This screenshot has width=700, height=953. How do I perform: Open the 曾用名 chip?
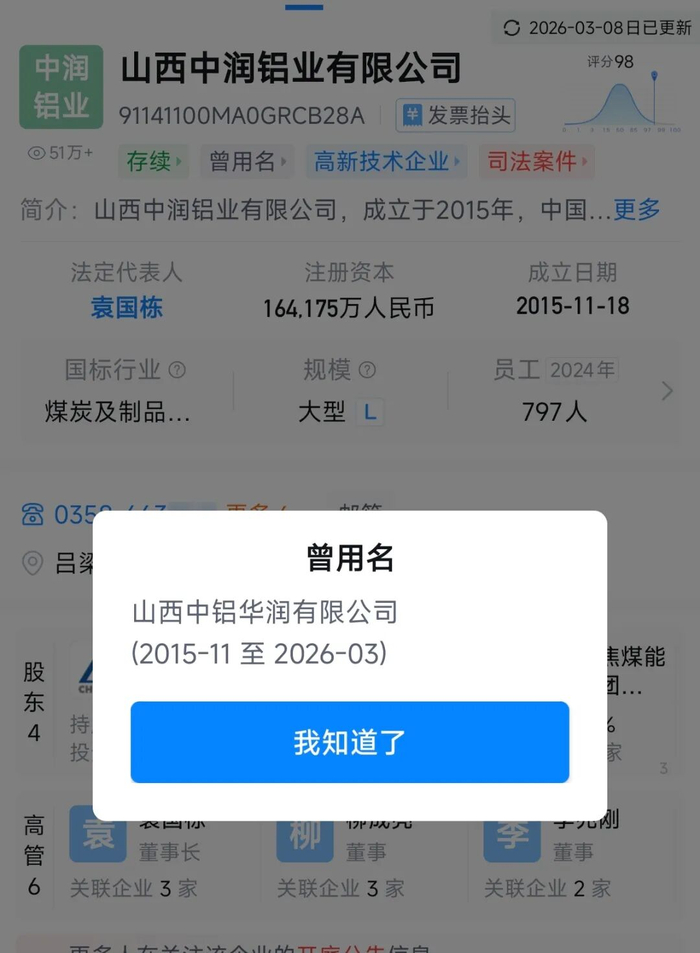pyautogui.click(x=247, y=161)
